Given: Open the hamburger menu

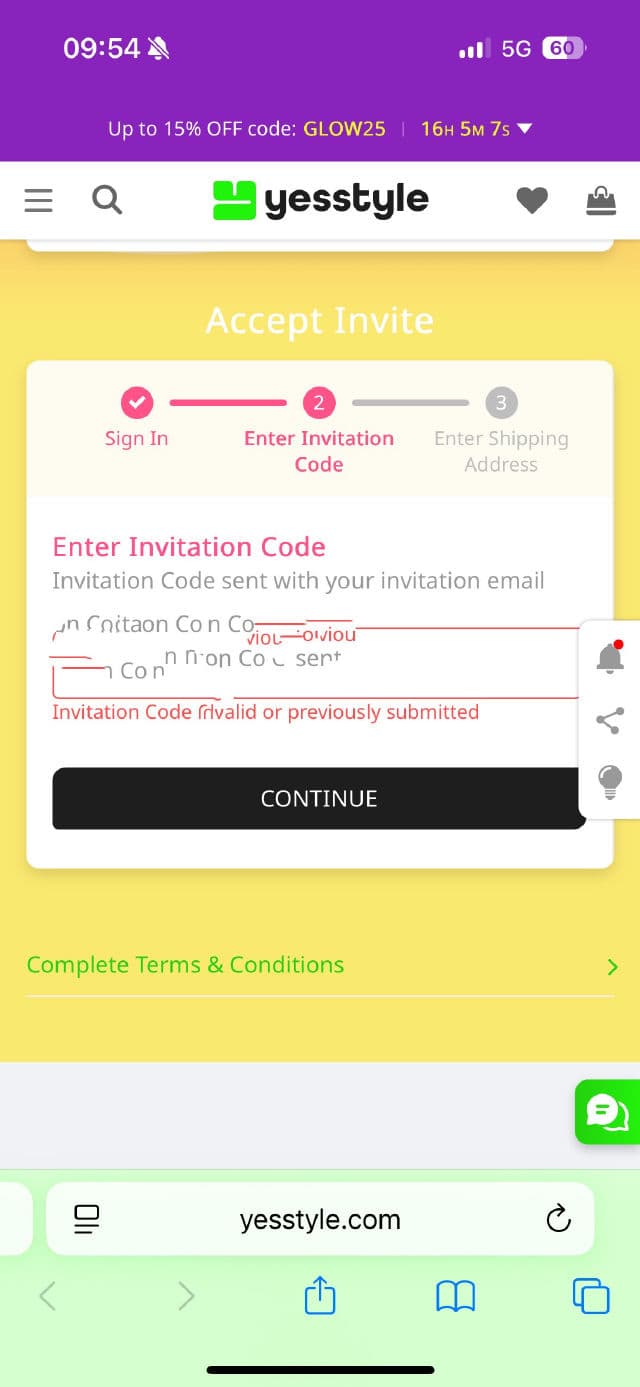Looking at the screenshot, I should [x=38, y=201].
